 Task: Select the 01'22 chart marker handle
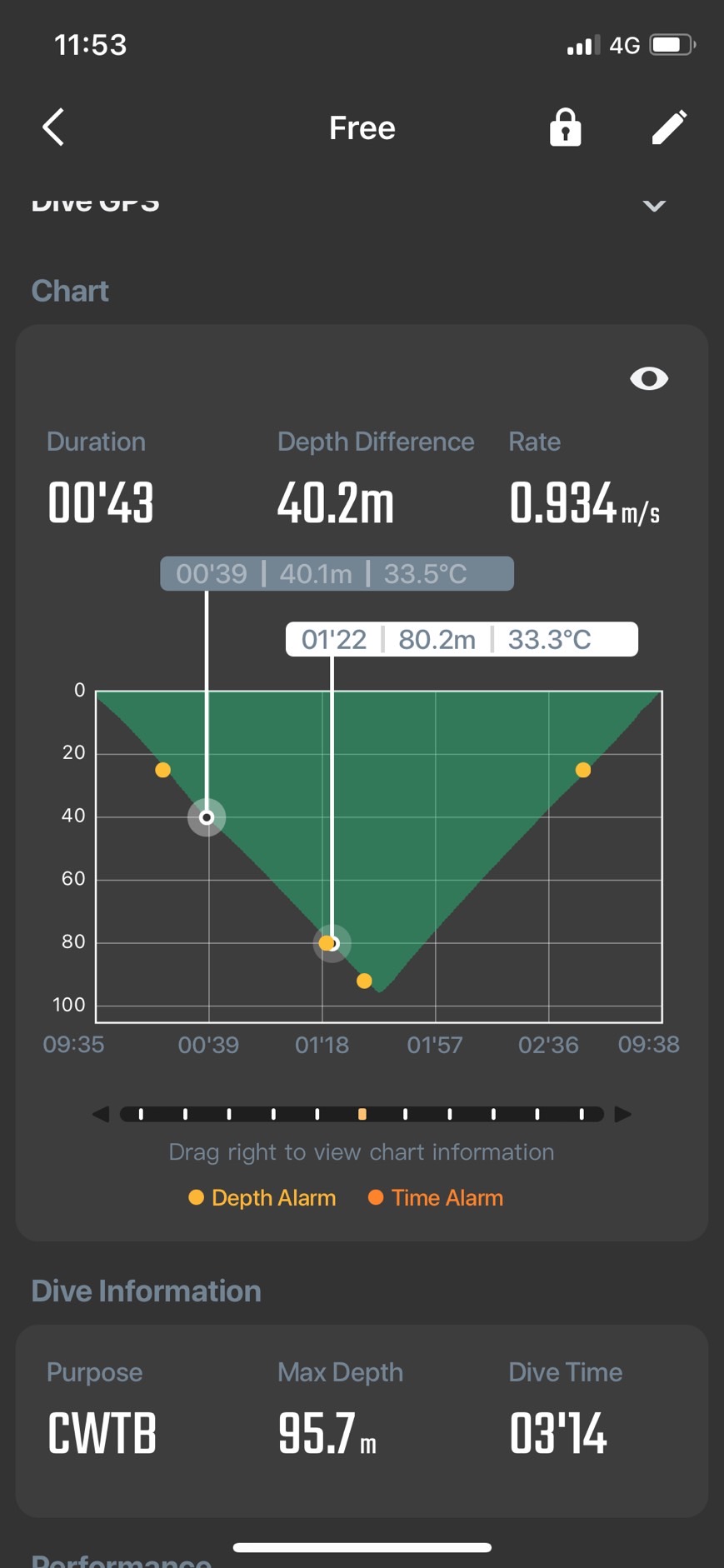coord(332,944)
